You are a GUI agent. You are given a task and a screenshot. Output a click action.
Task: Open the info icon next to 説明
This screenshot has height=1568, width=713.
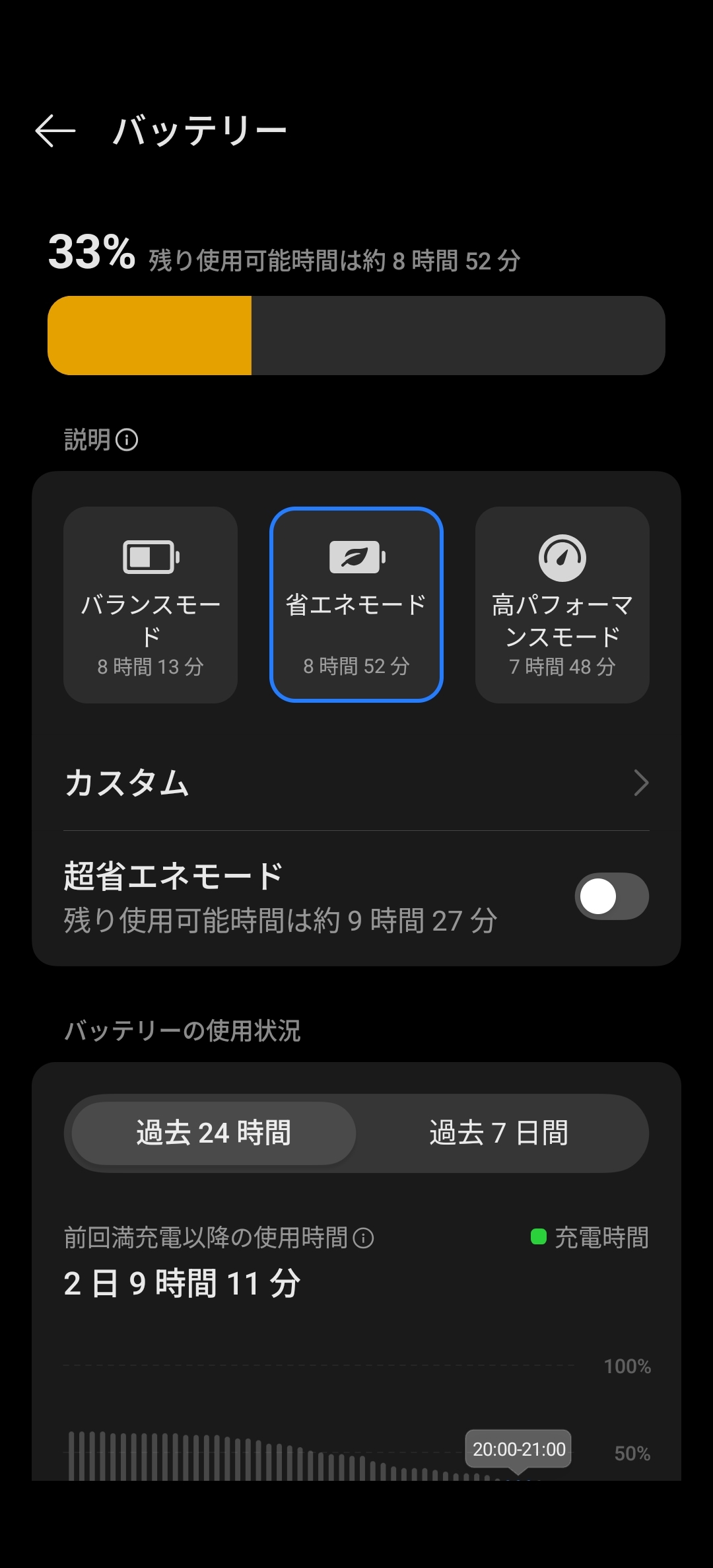[127, 440]
